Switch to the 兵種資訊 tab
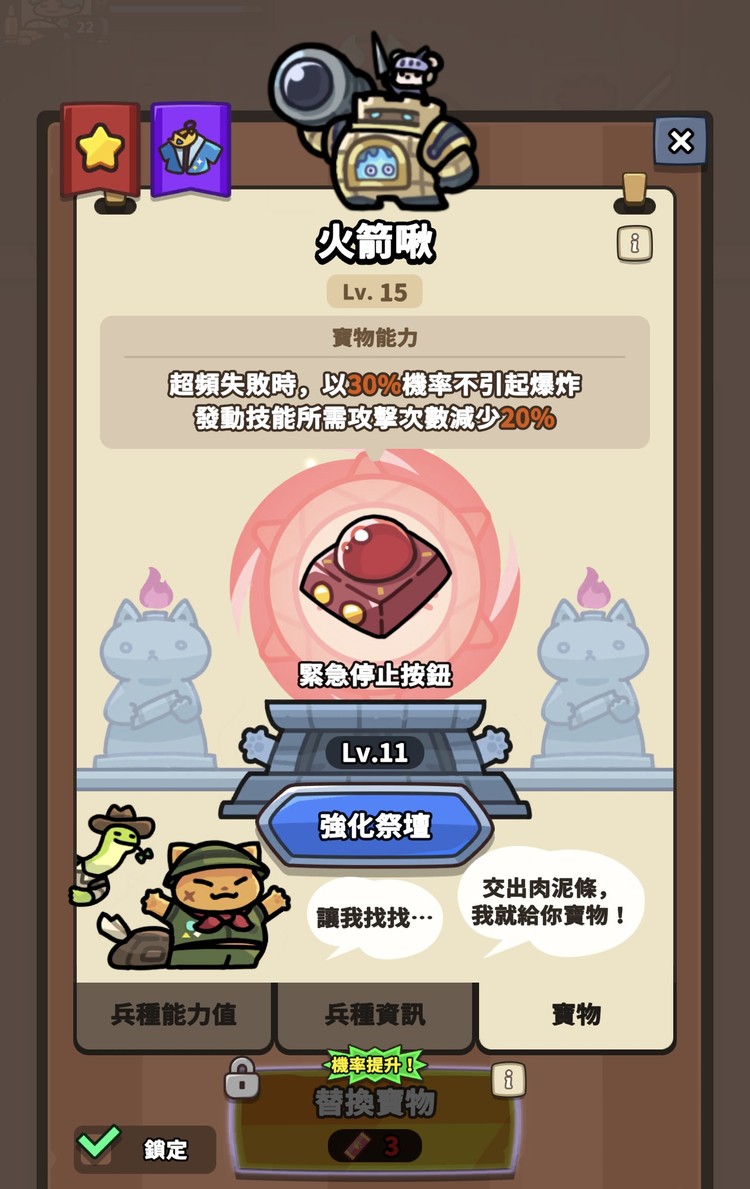750x1189 pixels. pos(375,1014)
